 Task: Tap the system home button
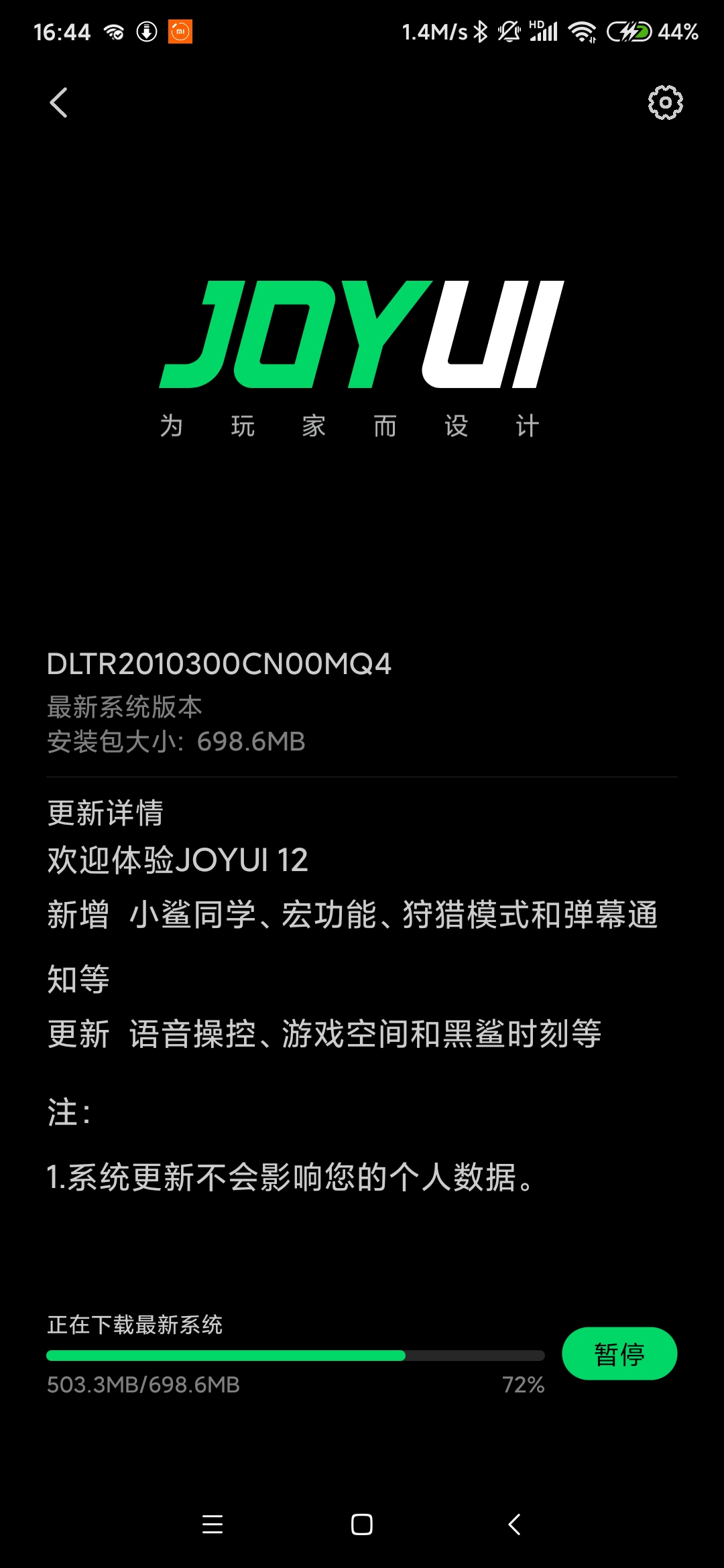click(362, 1524)
